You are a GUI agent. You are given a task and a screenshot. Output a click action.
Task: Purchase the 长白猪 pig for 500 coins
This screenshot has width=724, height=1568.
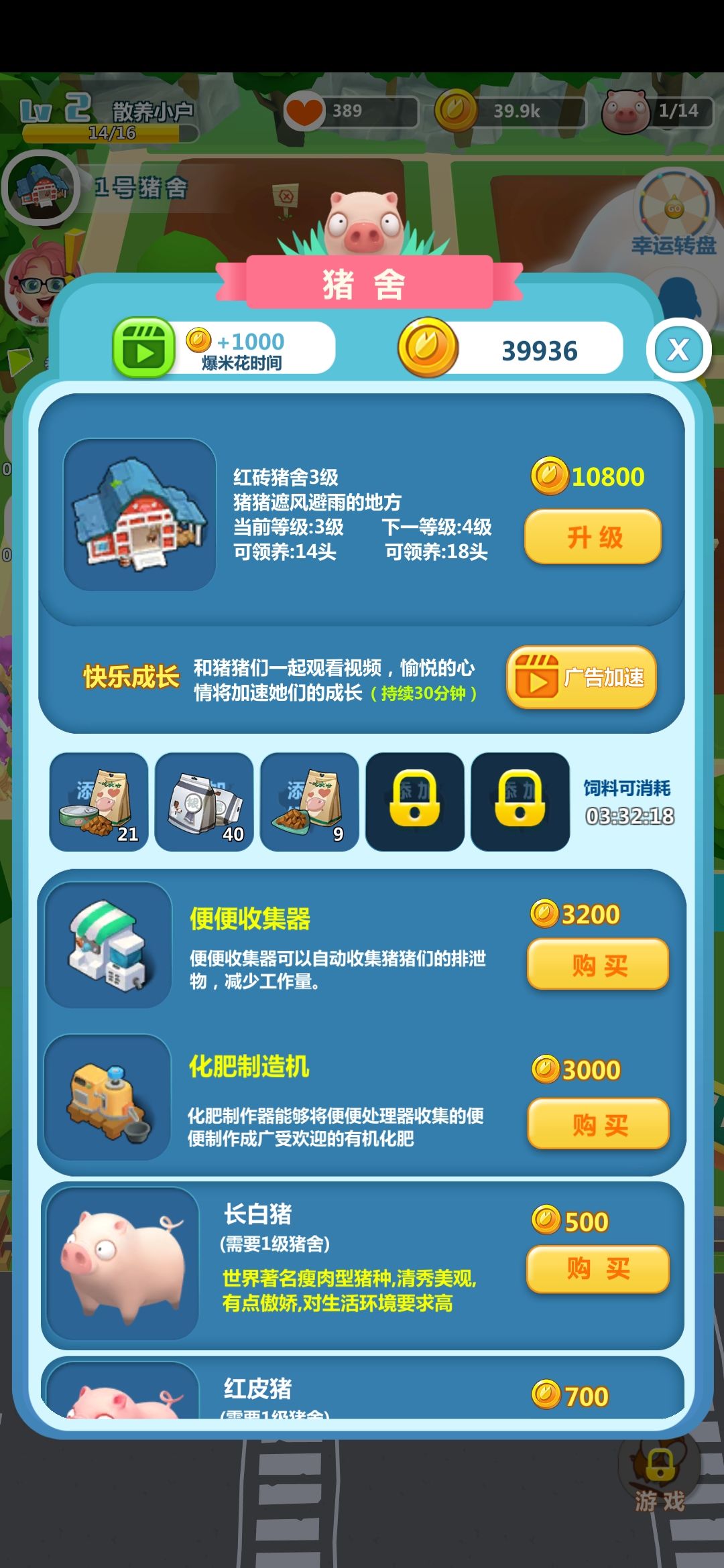597,1270
